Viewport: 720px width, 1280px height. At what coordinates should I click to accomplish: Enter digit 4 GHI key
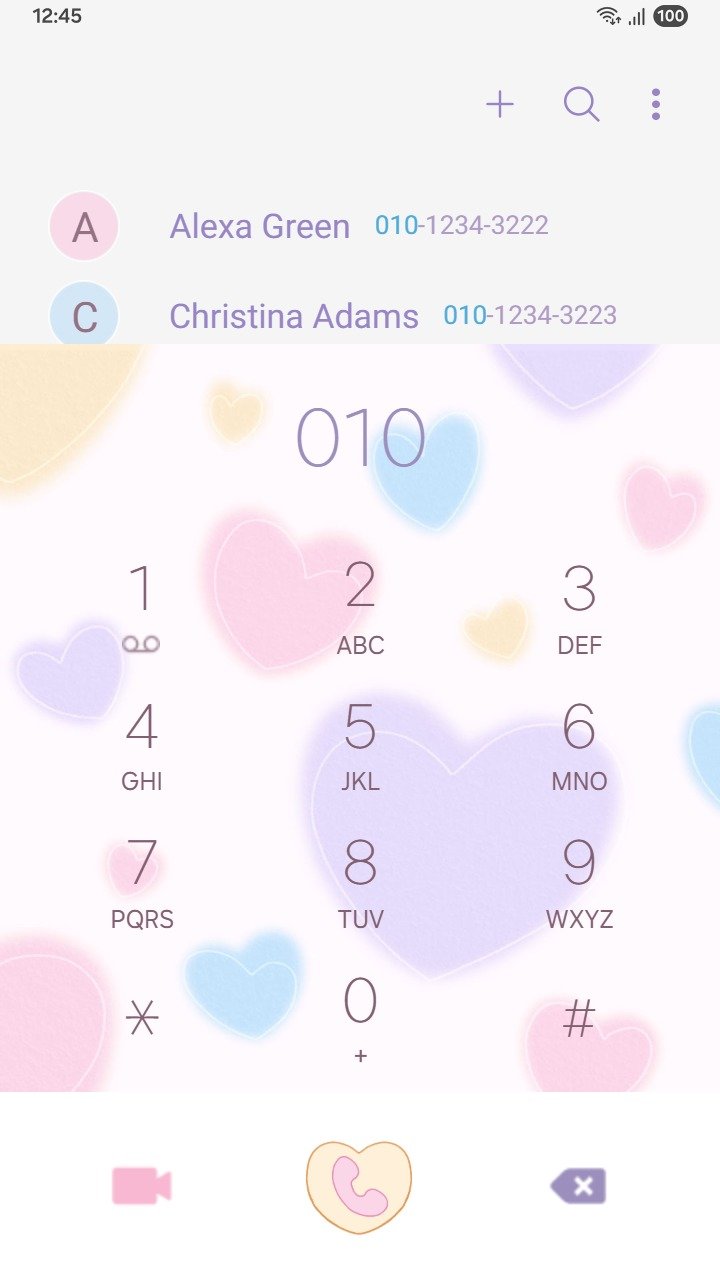tap(141, 745)
